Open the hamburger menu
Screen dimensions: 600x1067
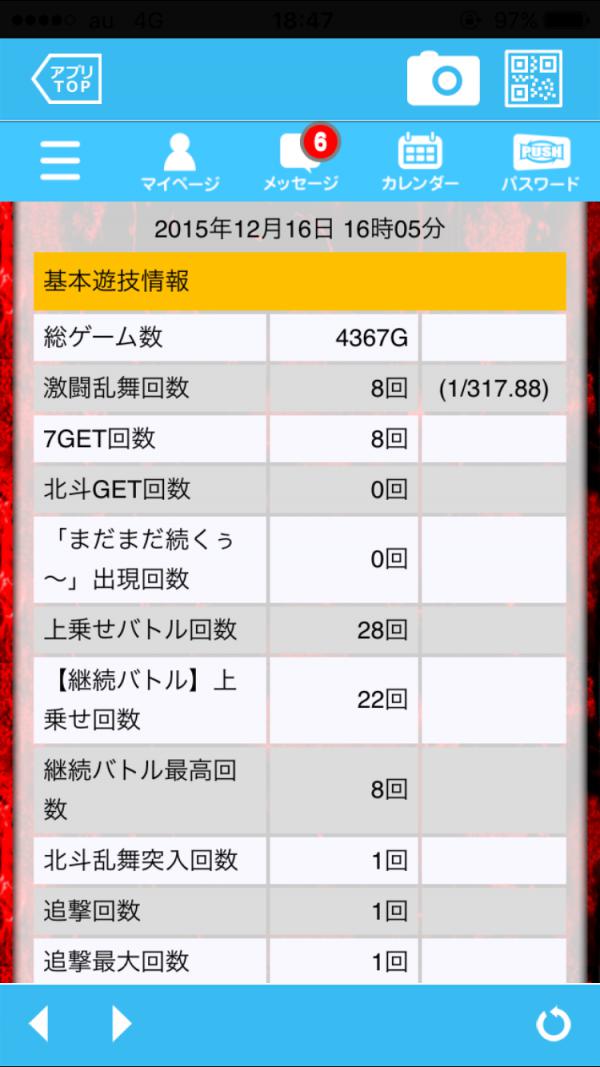[61, 160]
